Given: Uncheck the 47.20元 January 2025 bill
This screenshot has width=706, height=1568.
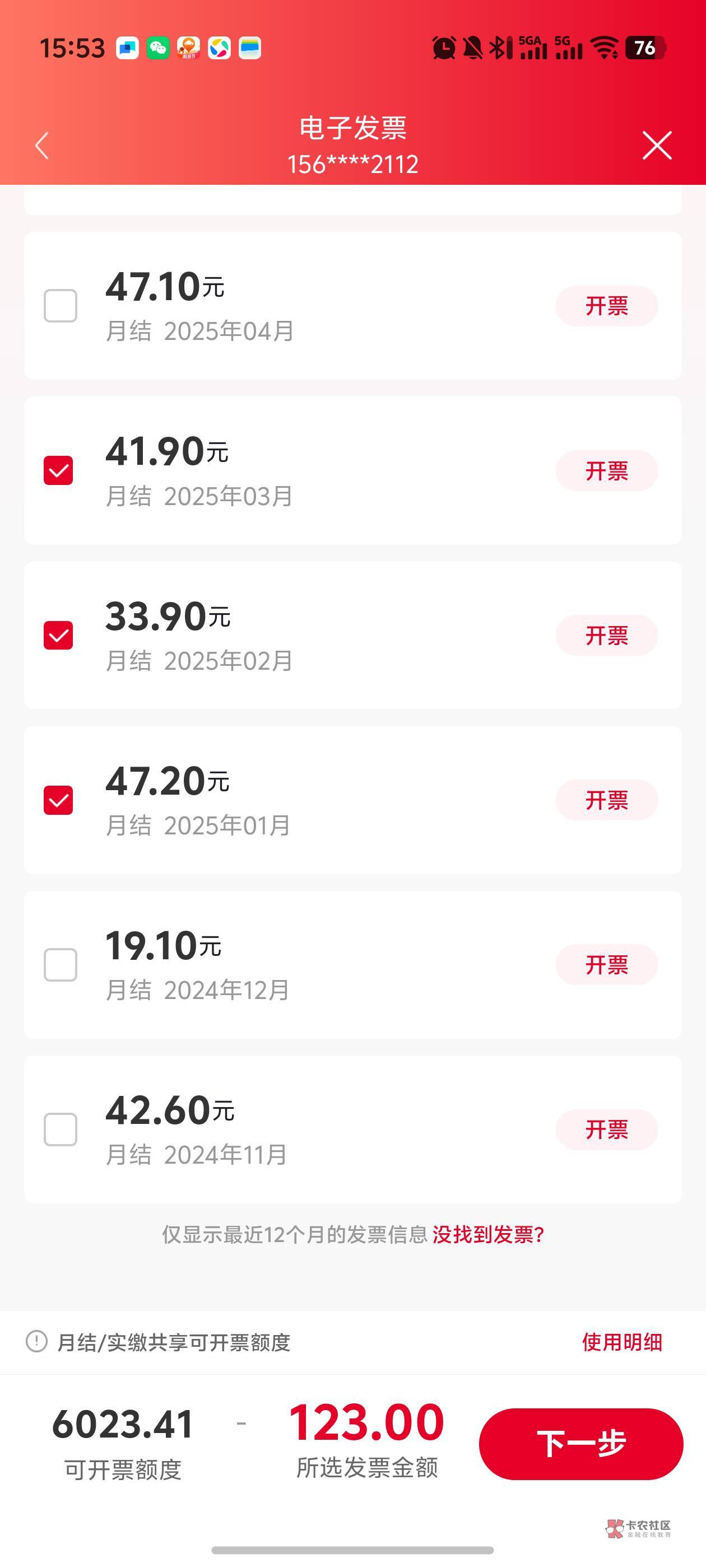Looking at the screenshot, I should tap(58, 800).
